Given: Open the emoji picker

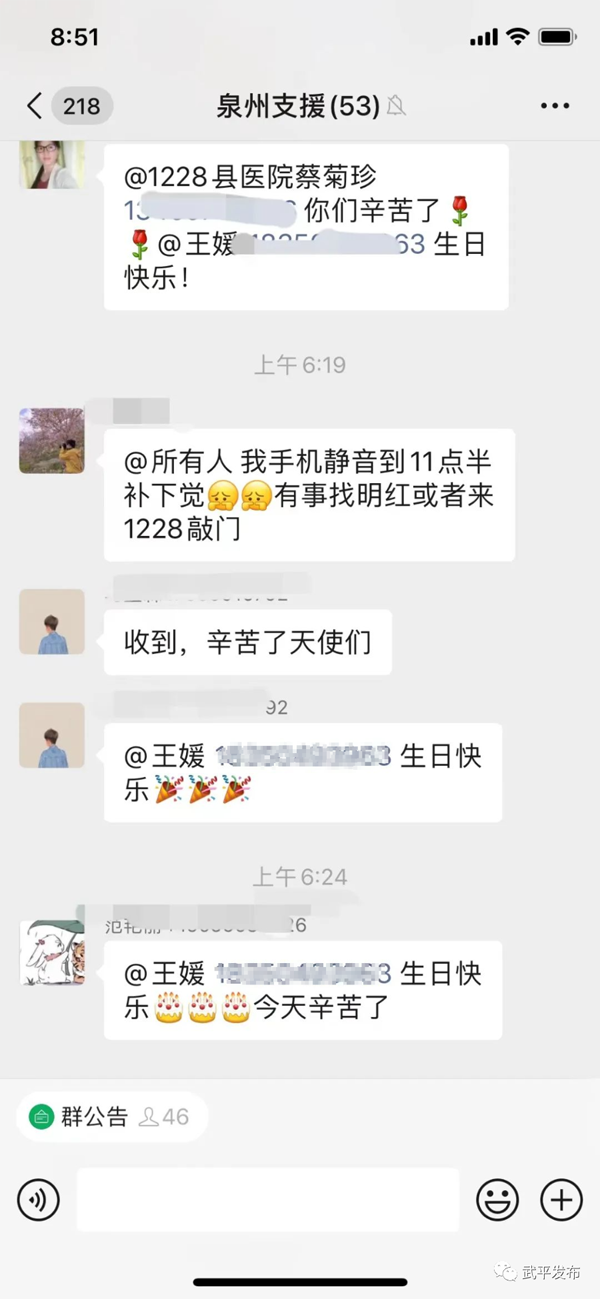Looking at the screenshot, I should (497, 1199).
